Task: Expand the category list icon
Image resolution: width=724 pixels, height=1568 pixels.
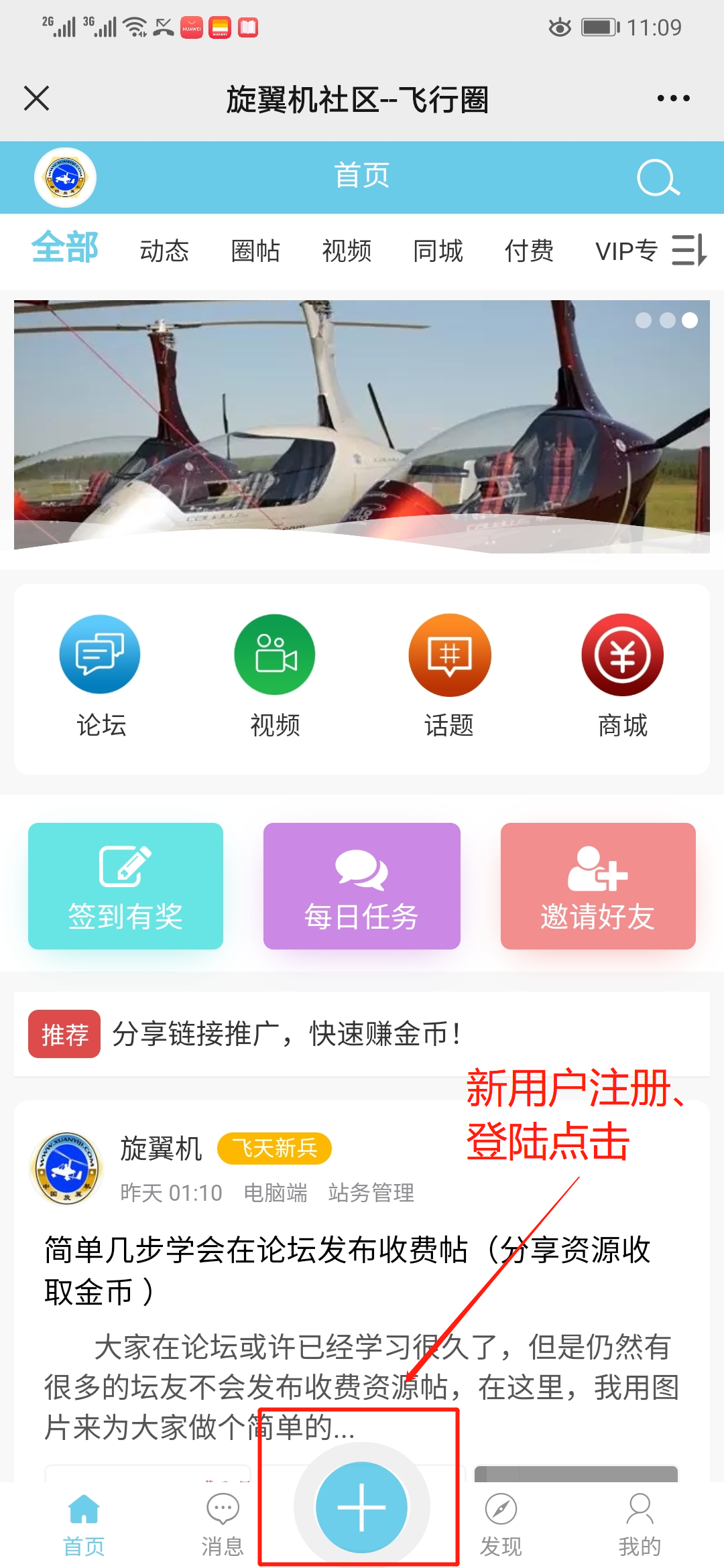Action: (x=689, y=251)
